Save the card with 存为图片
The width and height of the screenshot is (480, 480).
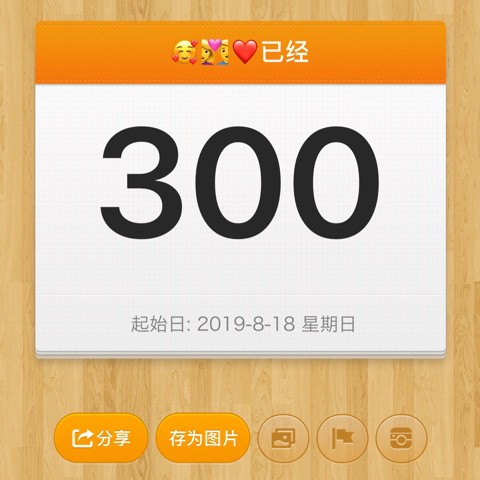[x=203, y=438]
